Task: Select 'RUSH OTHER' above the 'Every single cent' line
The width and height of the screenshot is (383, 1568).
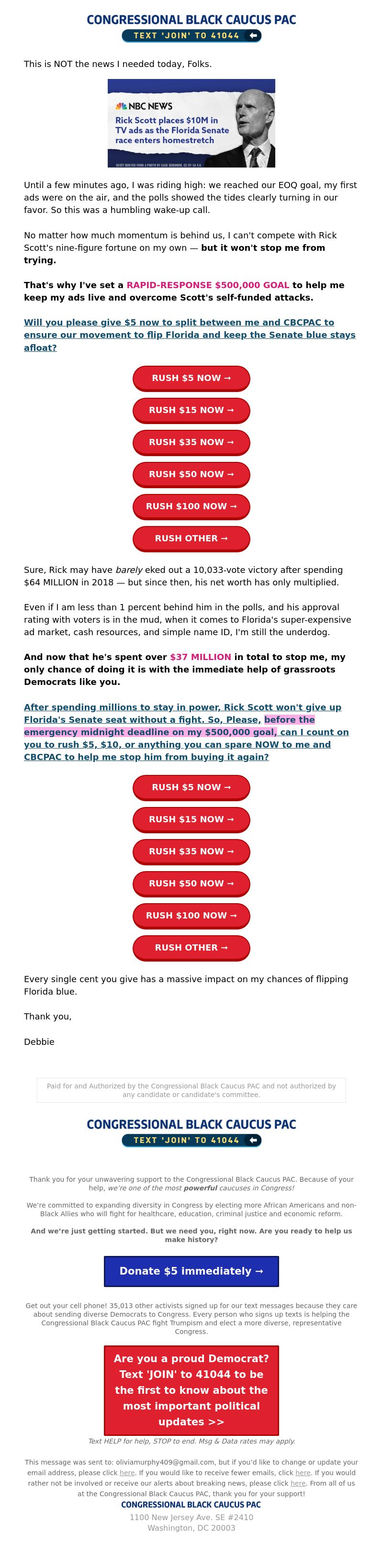Action: pyautogui.click(x=191, y=947)
